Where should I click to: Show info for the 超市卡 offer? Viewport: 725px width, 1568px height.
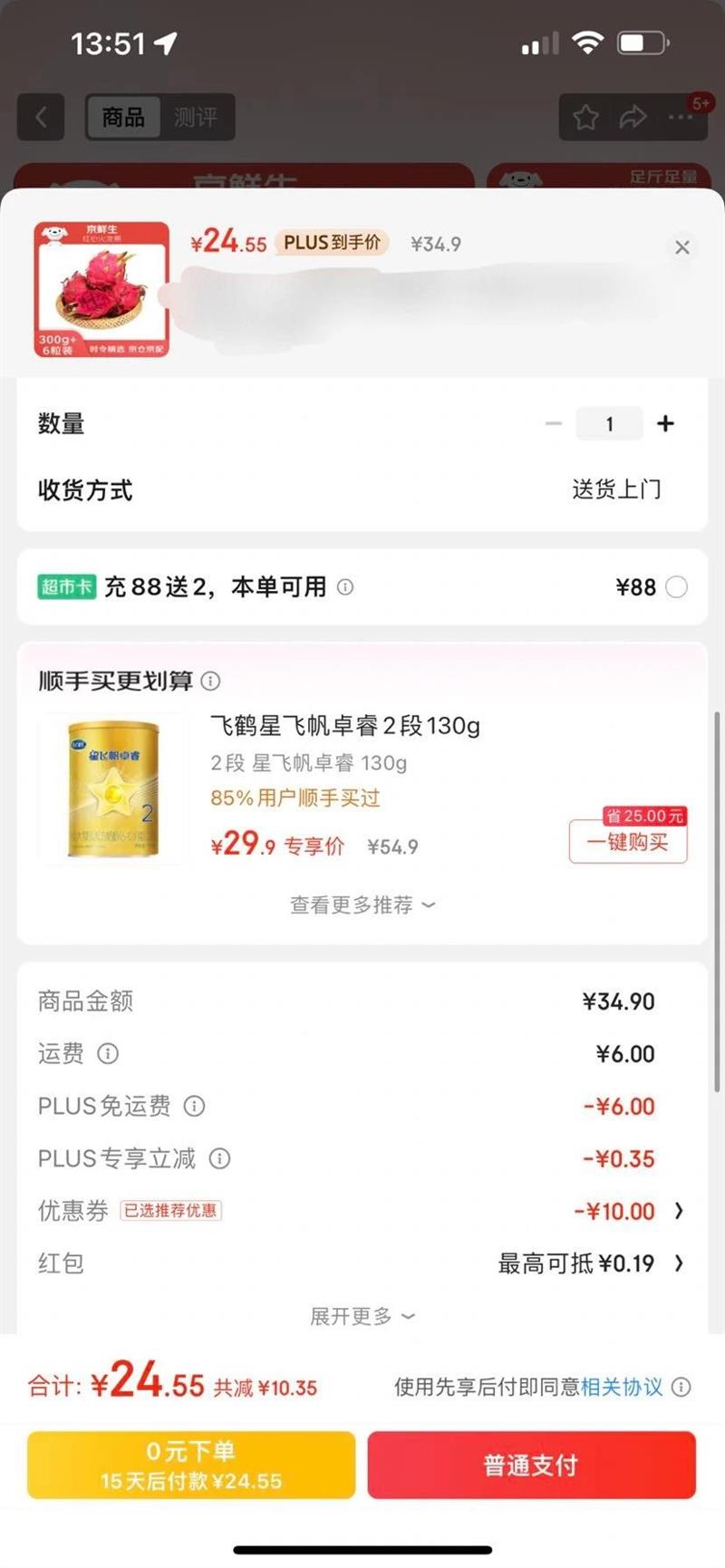(x=345, y=587)
